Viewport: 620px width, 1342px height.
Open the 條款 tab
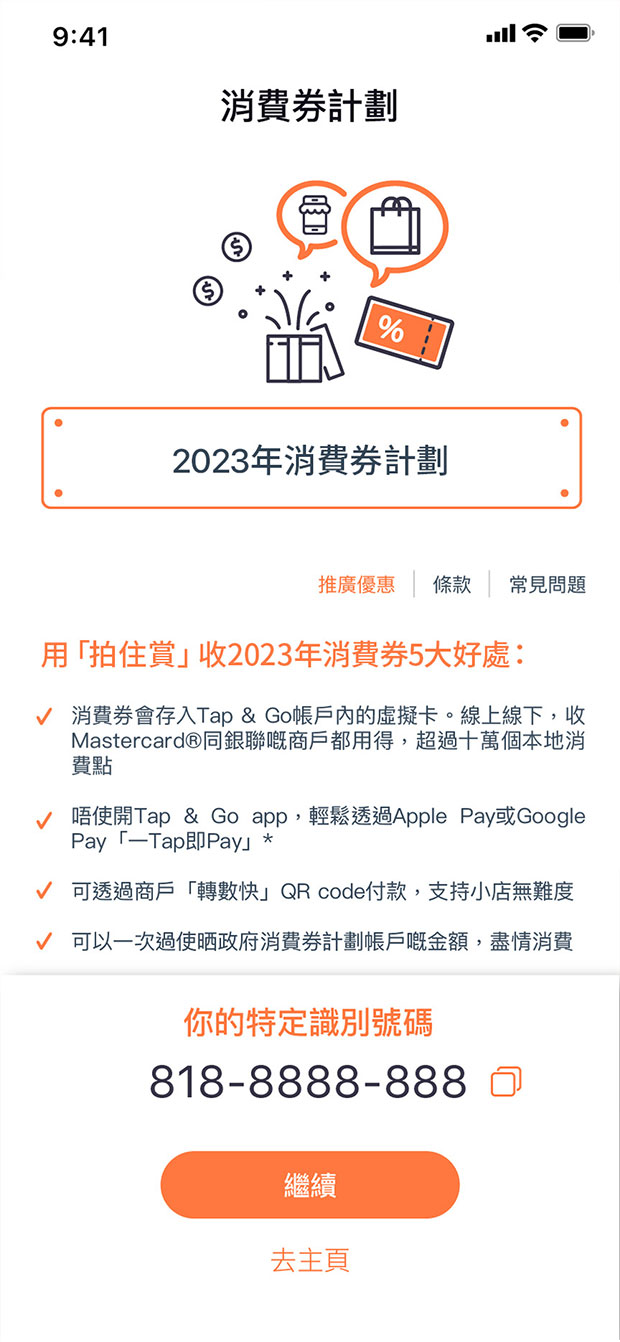tap(452, 585)
